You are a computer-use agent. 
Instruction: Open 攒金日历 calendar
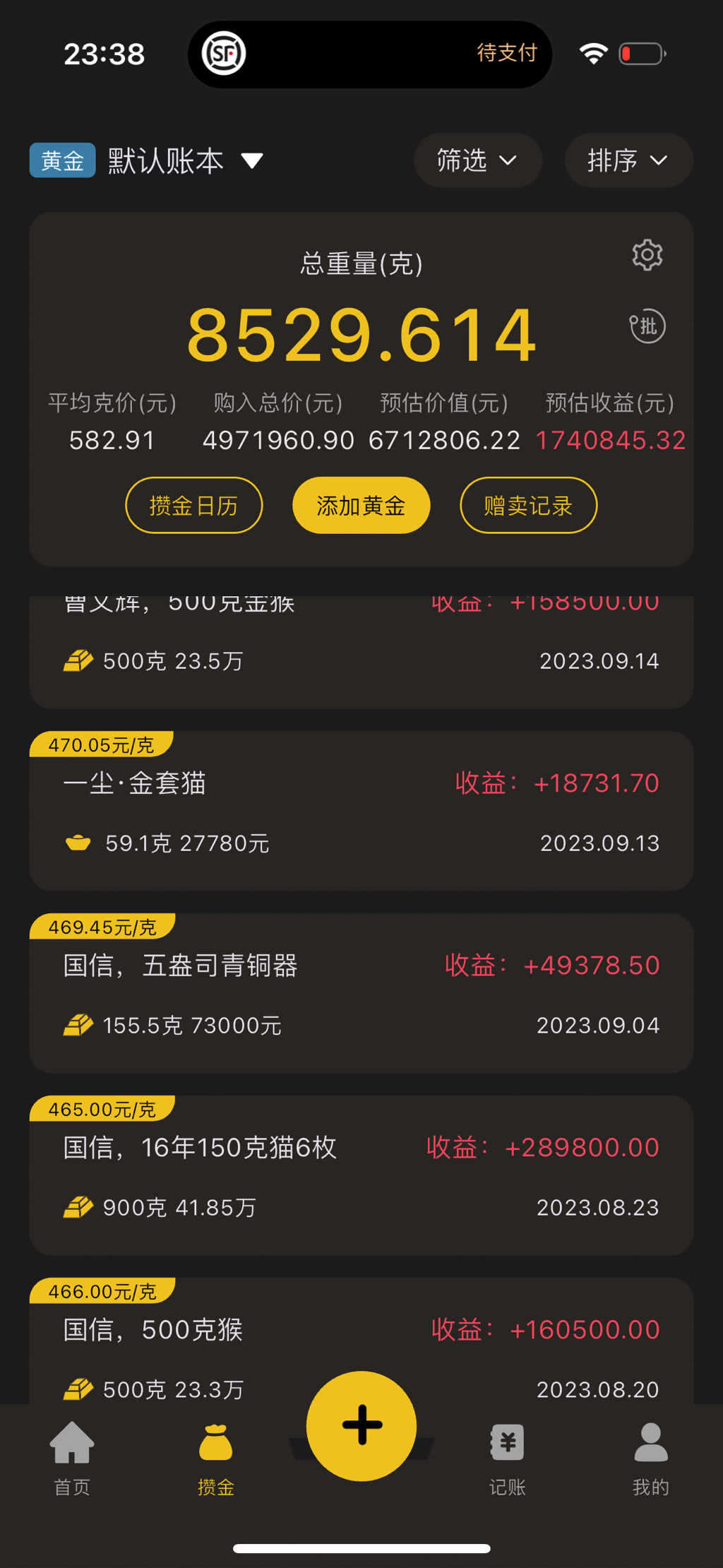tap(193, 506)
